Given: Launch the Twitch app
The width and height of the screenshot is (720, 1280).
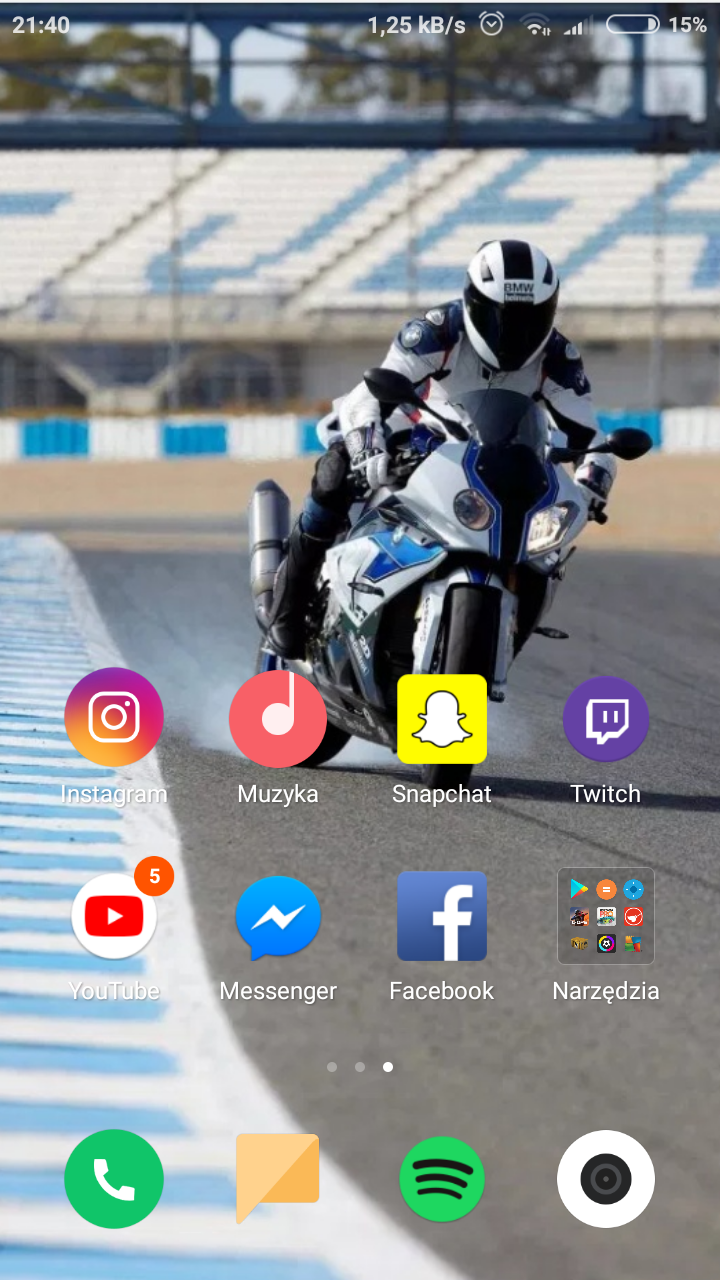Looking at the screenshot, I should [606, 719].
